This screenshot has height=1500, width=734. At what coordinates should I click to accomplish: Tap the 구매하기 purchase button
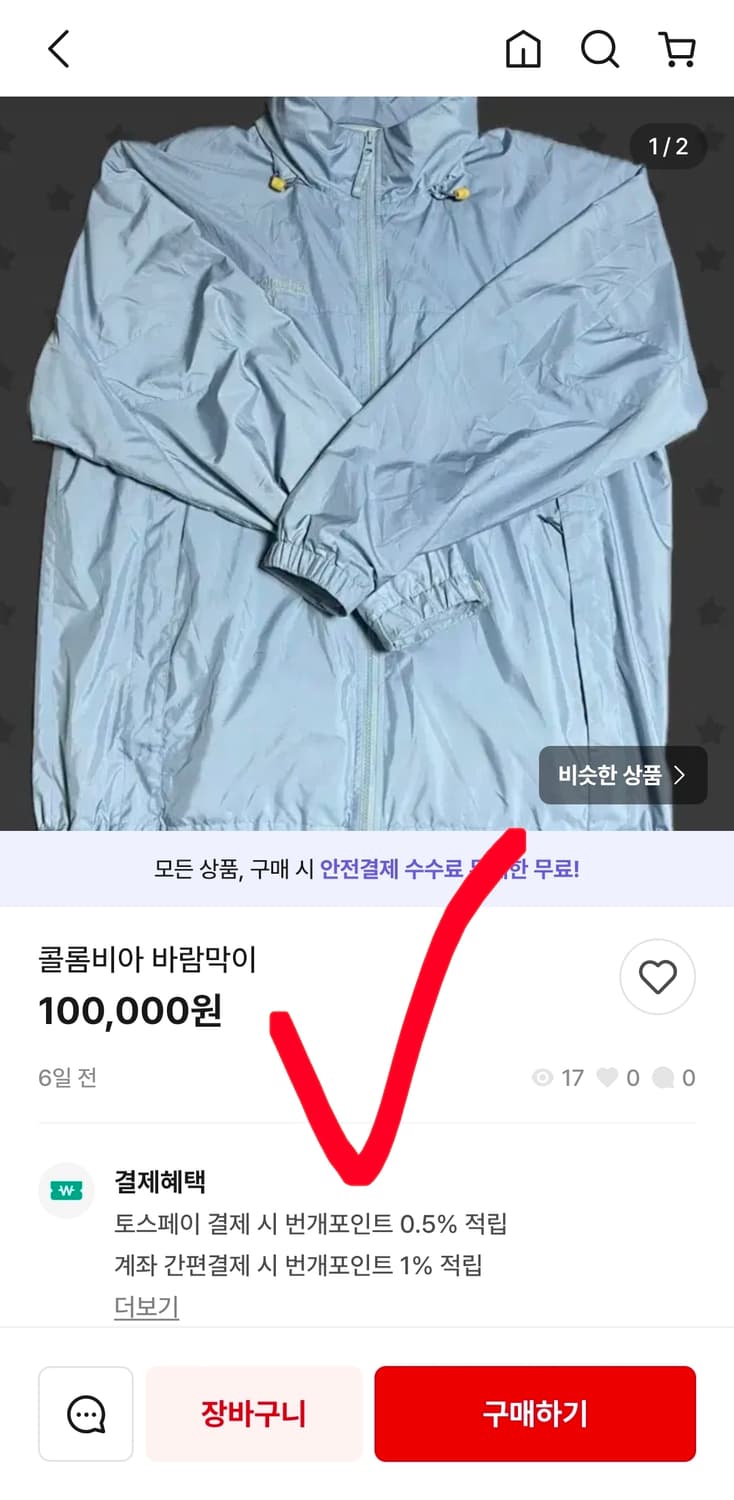pos(534,1413)
